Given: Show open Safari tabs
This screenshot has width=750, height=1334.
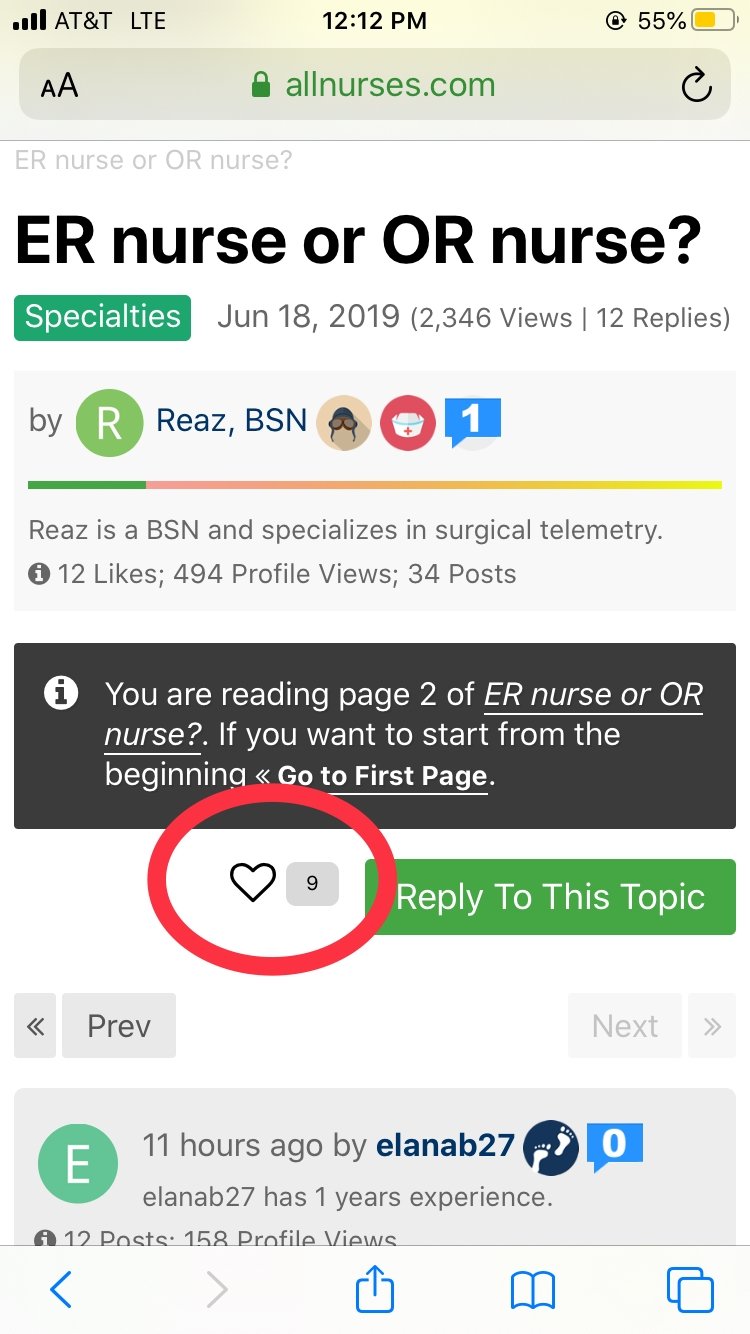Looking at the screenshot, I should [690, 1290].
